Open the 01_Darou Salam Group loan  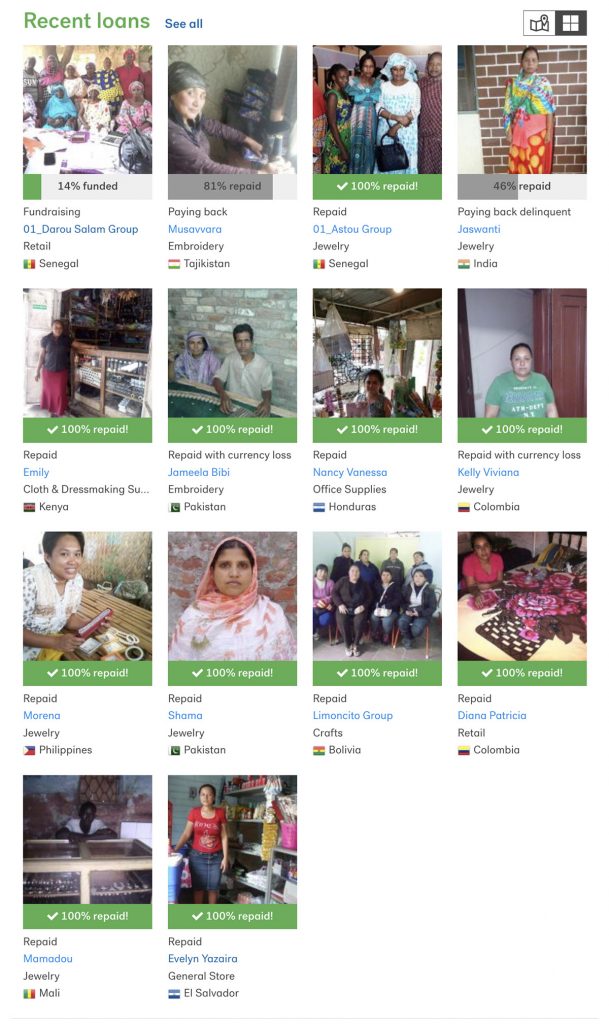click(x=80, y=229)
